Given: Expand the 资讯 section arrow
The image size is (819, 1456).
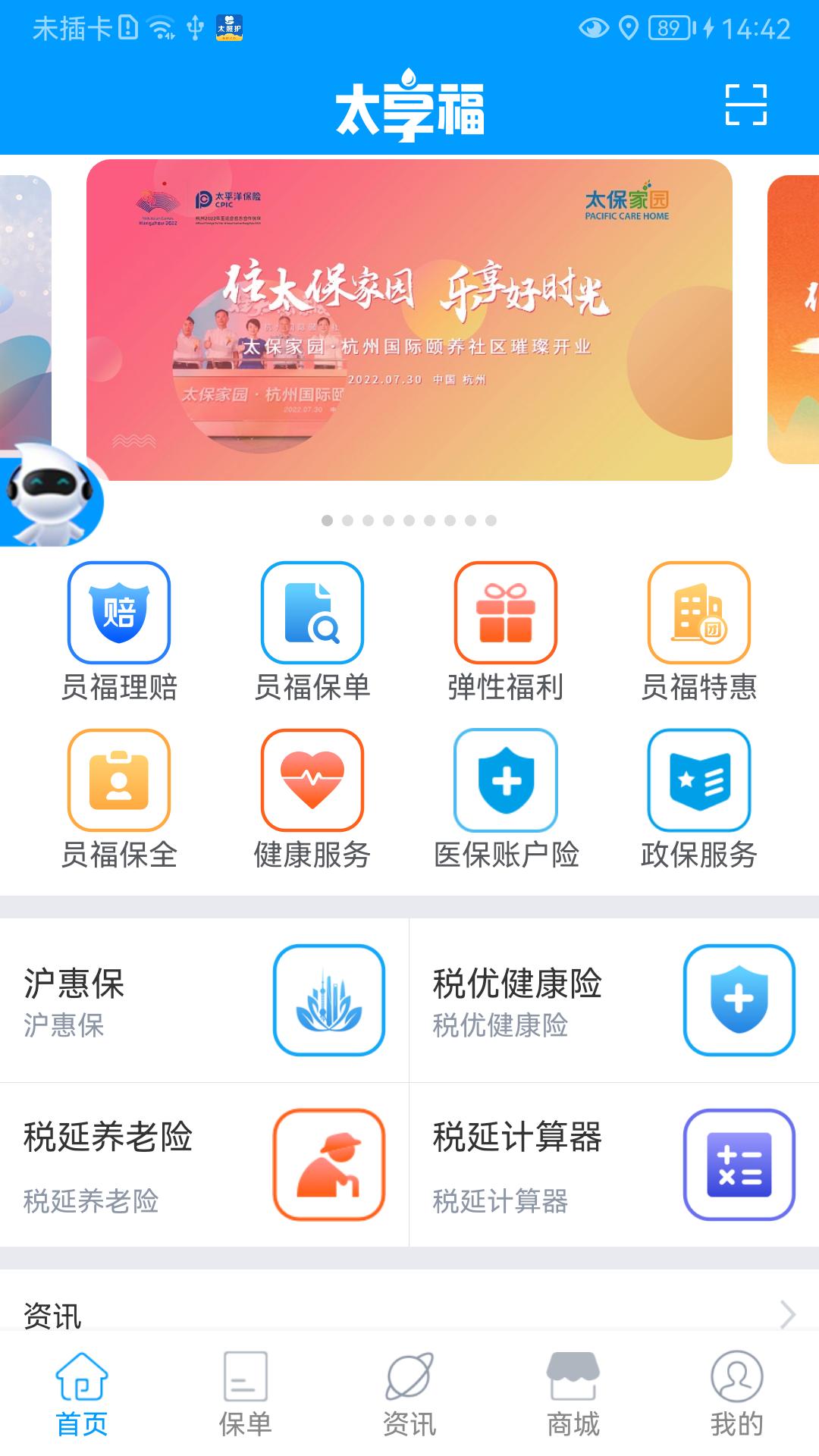Looking at the screenshot, I should 787,1314.
